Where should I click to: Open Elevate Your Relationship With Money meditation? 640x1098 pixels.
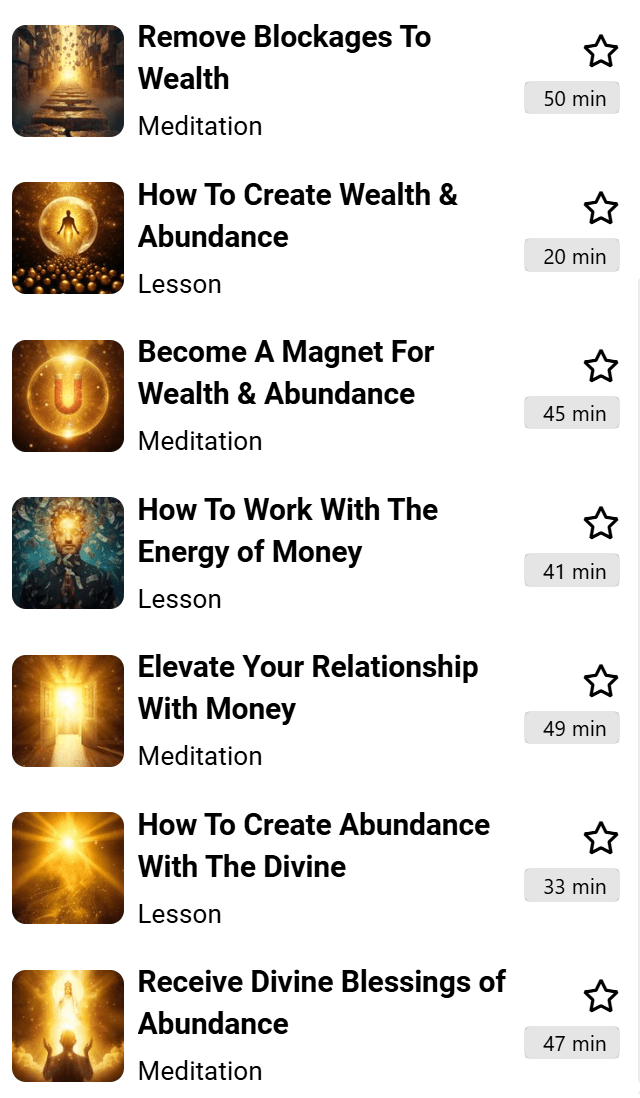pos(307,688)
